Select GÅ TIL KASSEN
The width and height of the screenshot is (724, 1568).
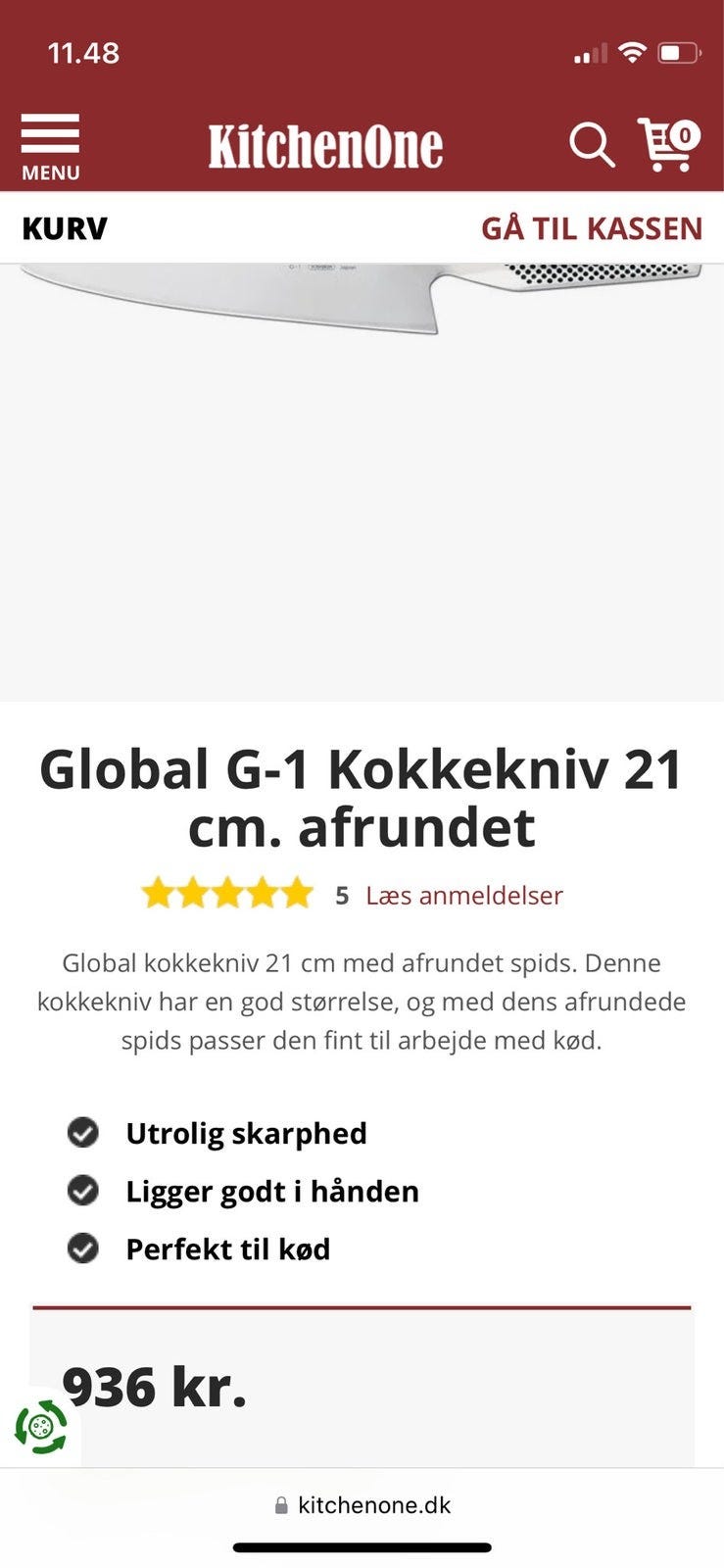592,227
